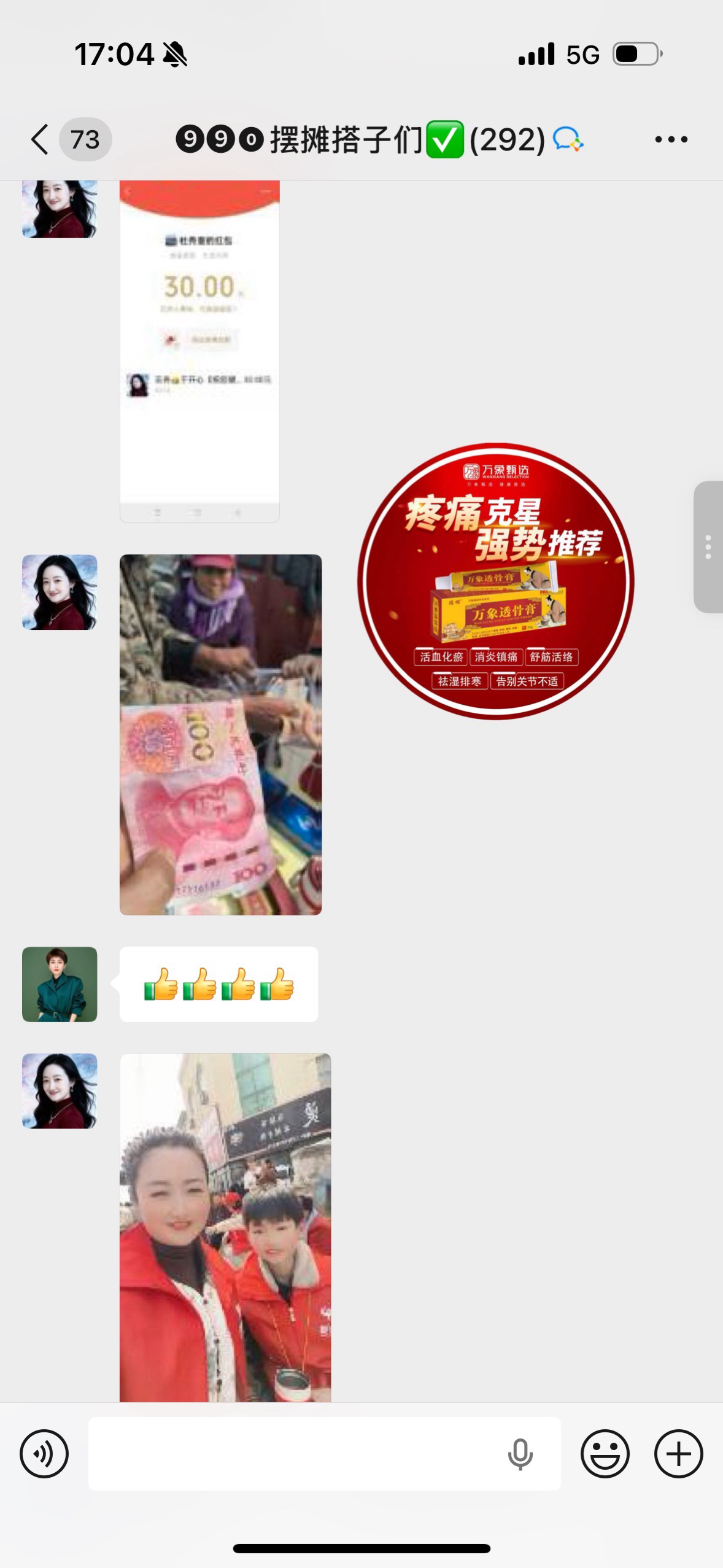723x1568 pixels.
Task: Switch to voice message input
Action: [x=44, y=1453]
